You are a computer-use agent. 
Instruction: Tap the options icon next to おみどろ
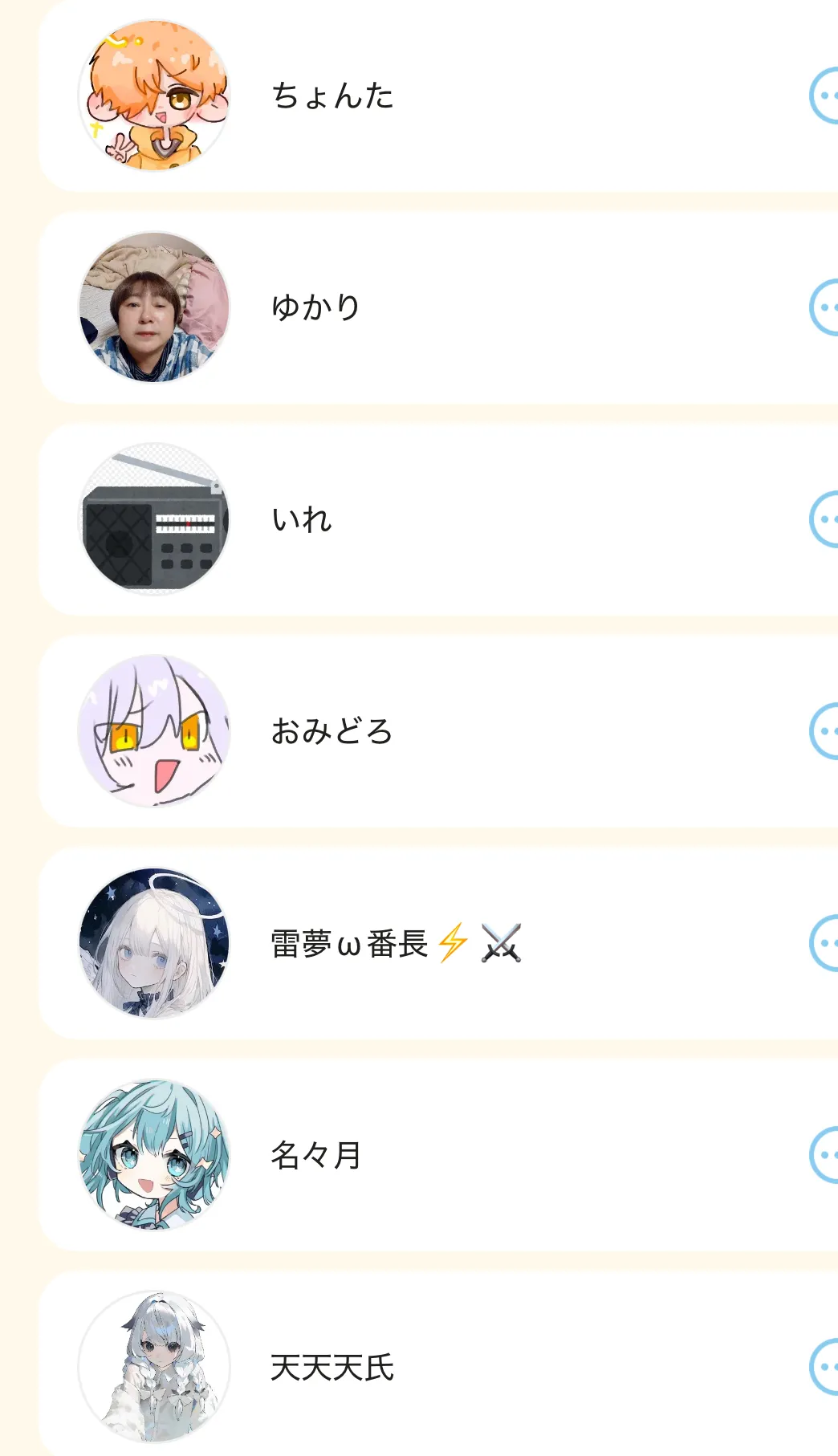tap(824, 731)
